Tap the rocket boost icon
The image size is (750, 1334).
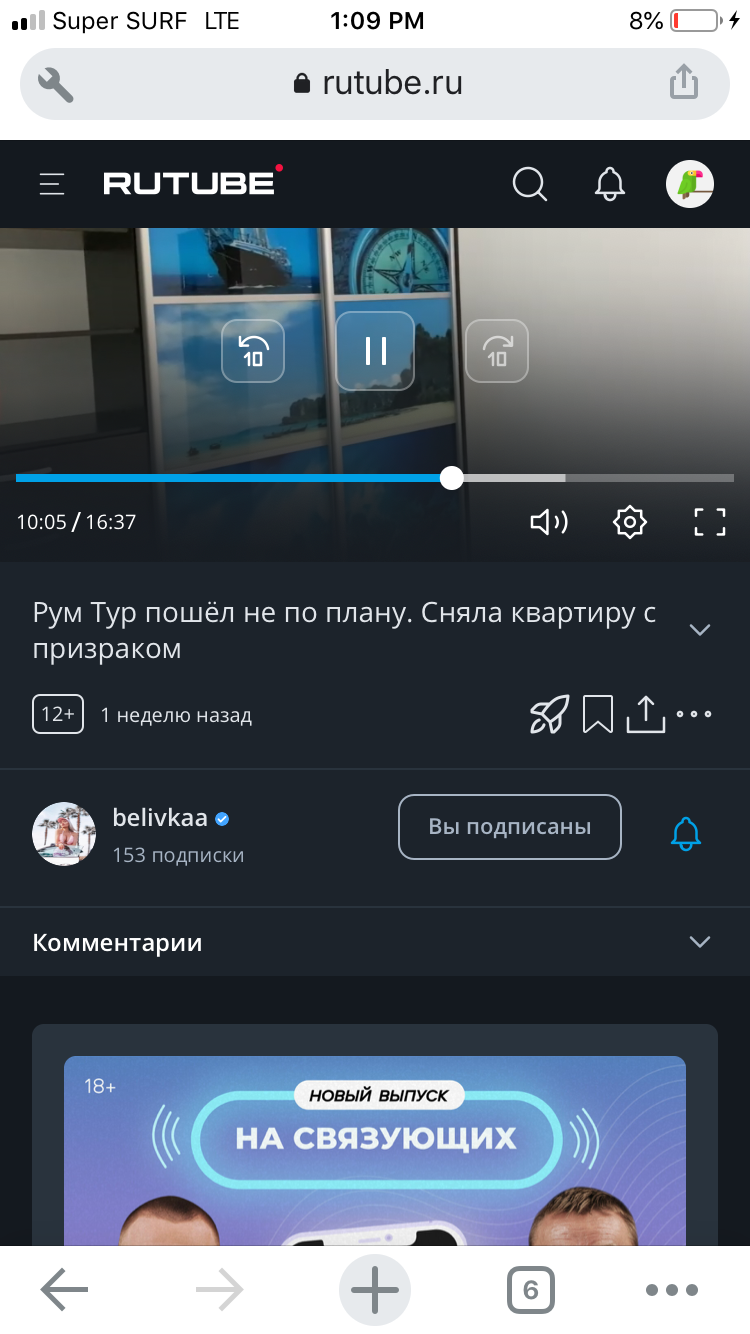549,714
